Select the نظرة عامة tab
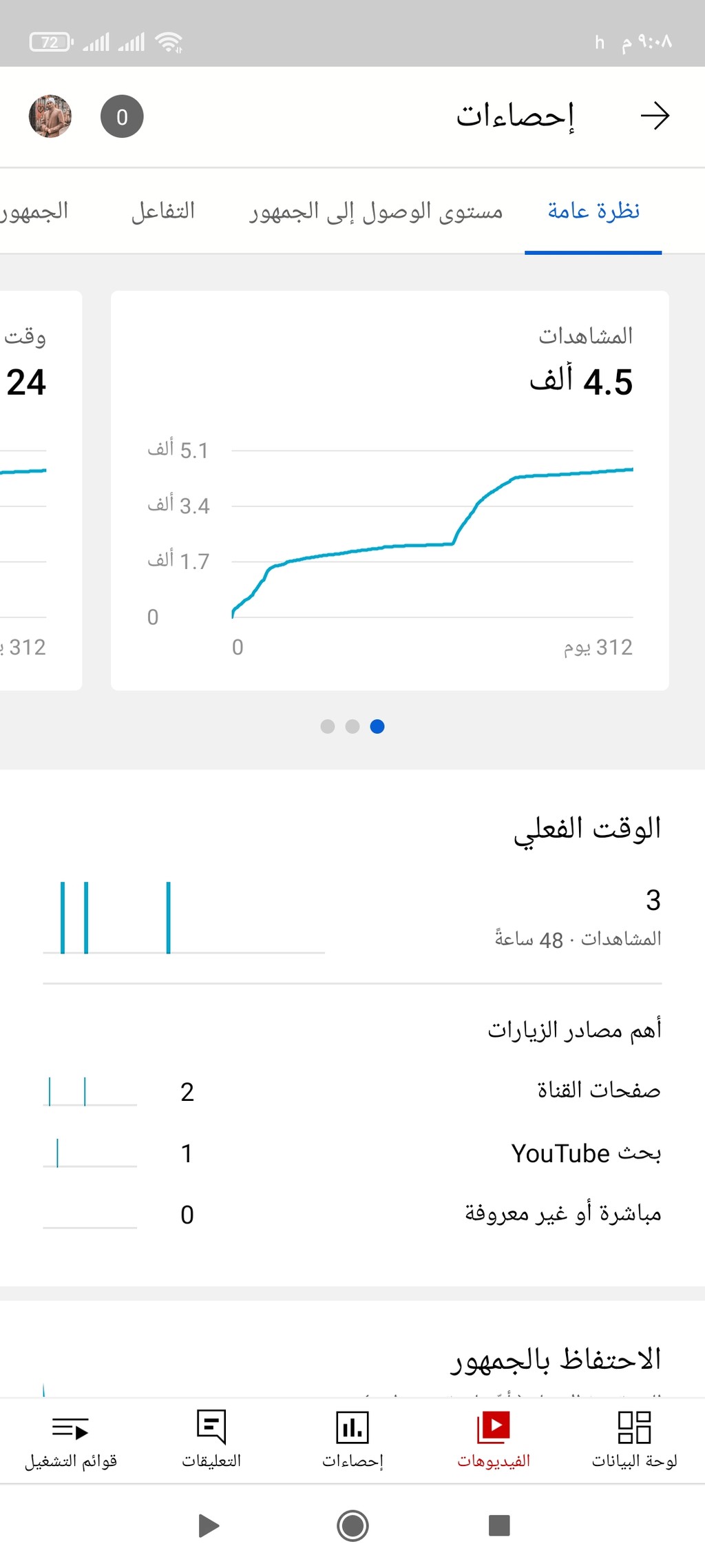Screen dimensions: 705x1568 coord(593,211)
